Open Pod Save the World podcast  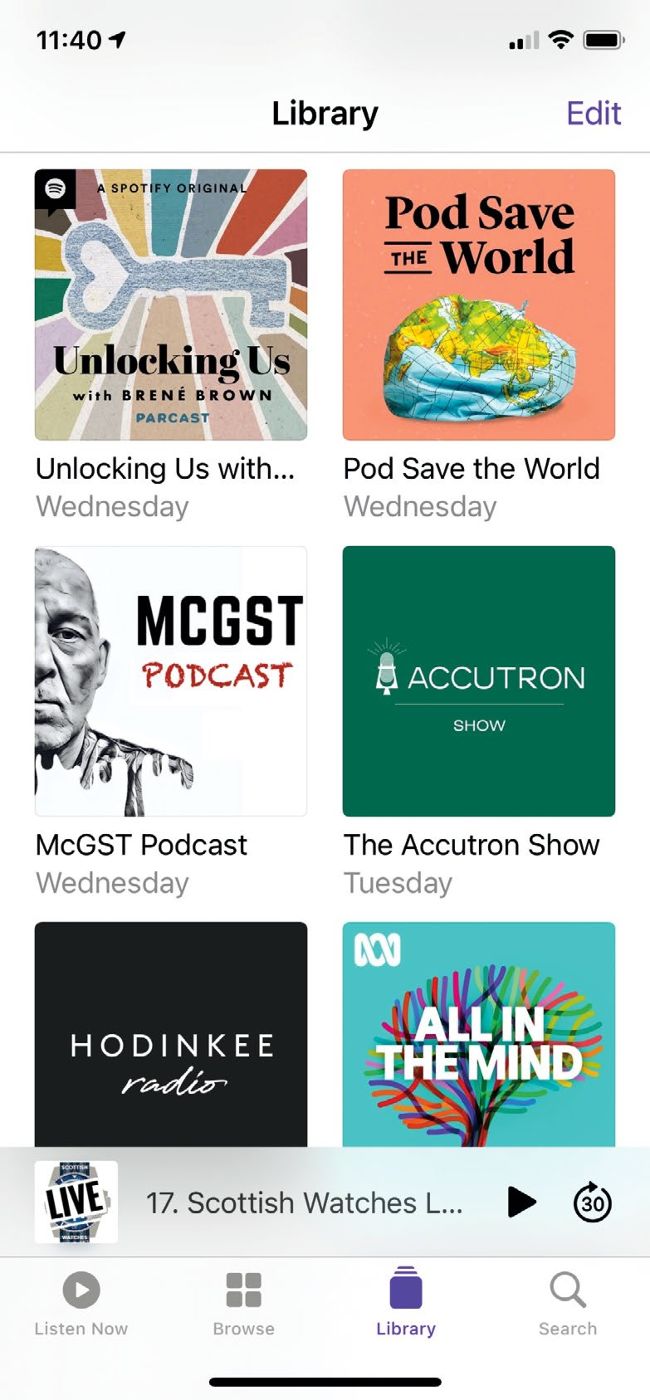tap(479, 305)
